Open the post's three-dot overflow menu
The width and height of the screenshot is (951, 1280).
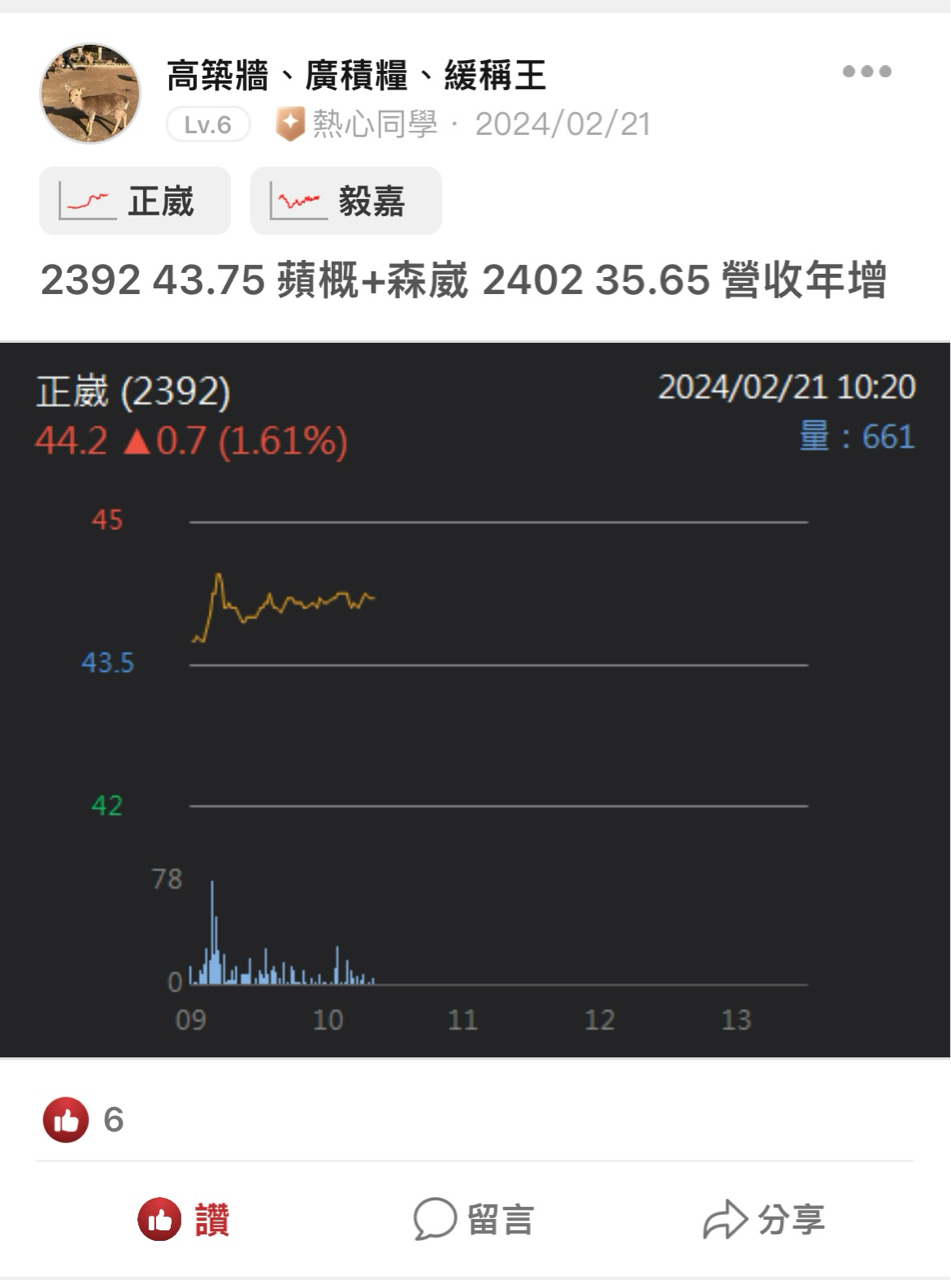coord(866,72)
